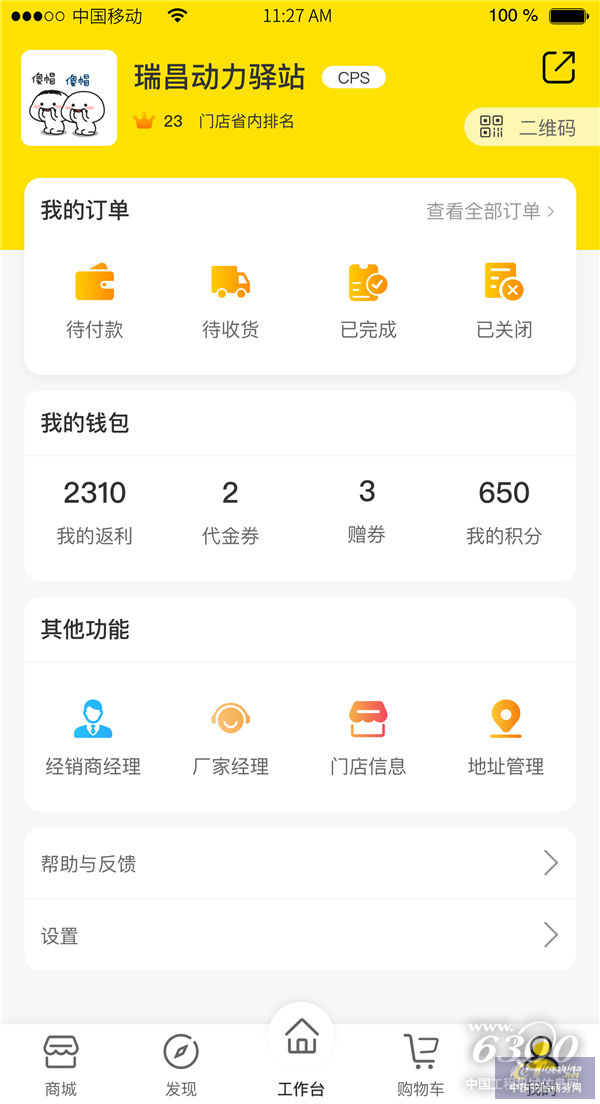Open 待付款 orders

click(x=95, y=300)
